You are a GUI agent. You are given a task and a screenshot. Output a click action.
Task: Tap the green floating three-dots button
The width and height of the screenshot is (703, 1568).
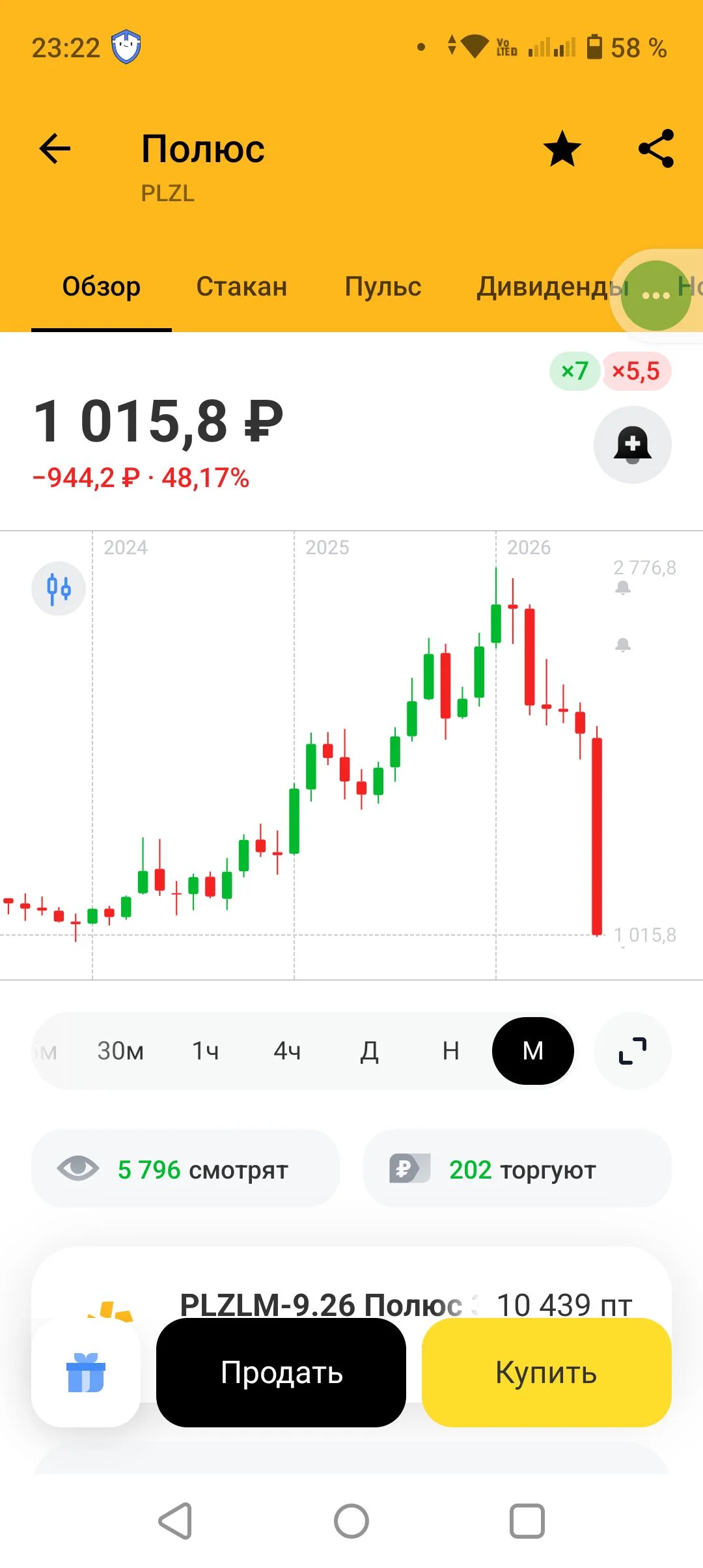point(655,296)
